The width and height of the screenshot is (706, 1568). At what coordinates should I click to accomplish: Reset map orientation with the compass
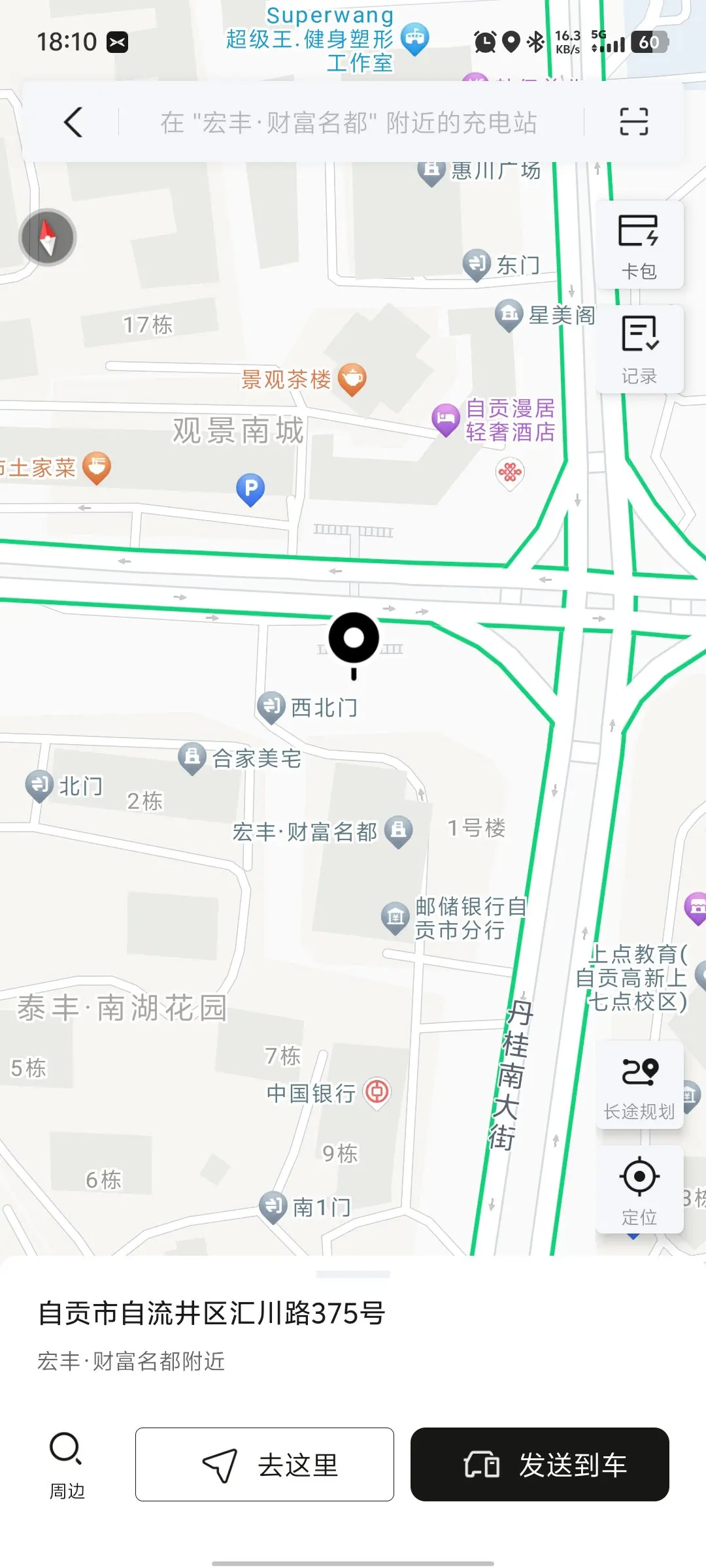click(x=48, y=237)
